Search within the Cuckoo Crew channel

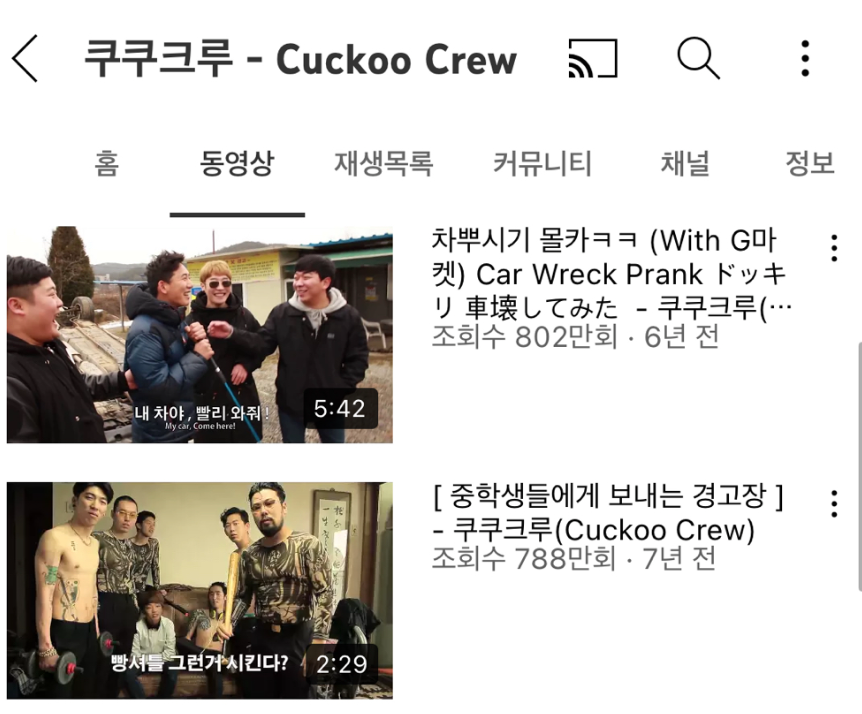698,59
